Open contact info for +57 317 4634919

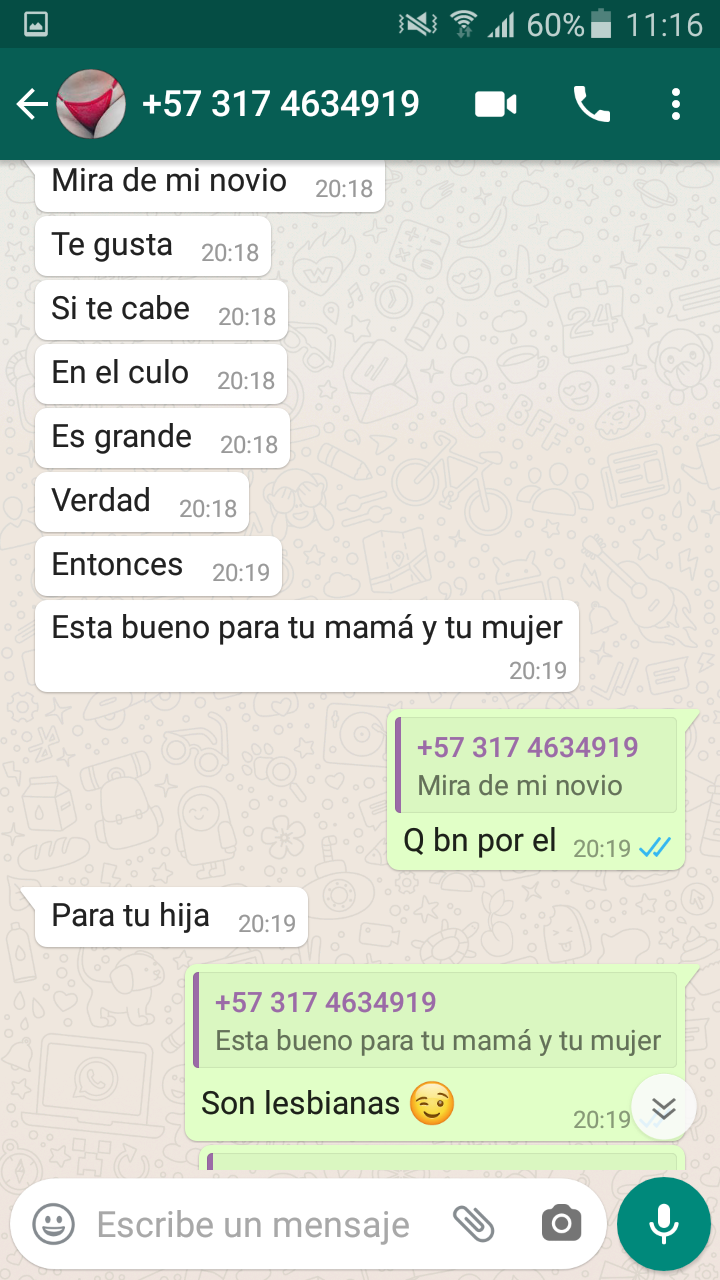tap(281, 104)
